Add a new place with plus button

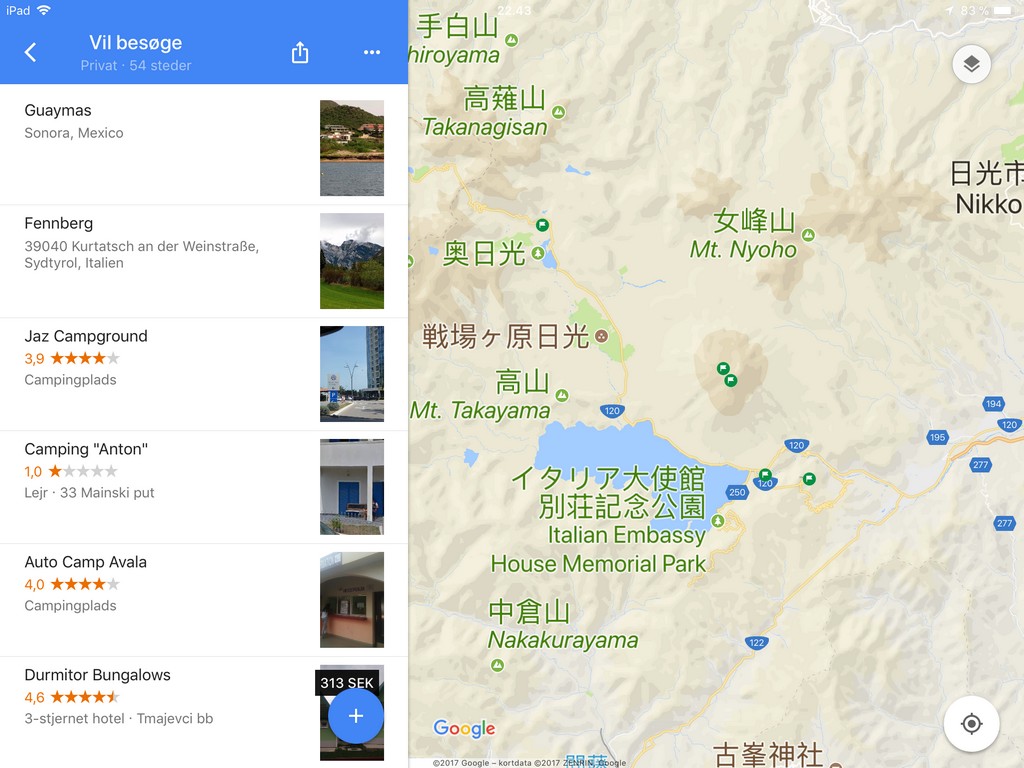point(356,716)
